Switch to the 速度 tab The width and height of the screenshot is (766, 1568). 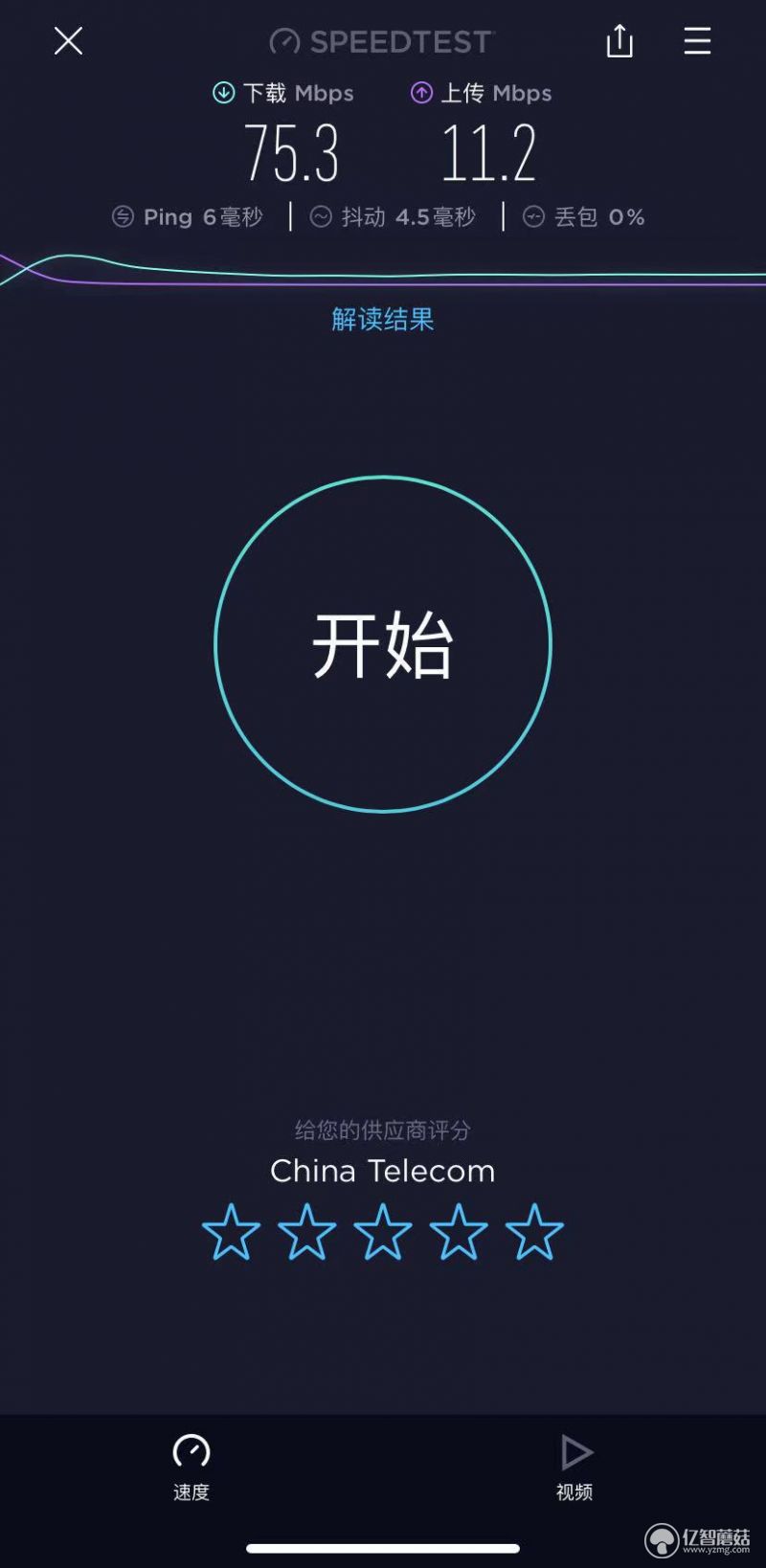point(191,1467)
